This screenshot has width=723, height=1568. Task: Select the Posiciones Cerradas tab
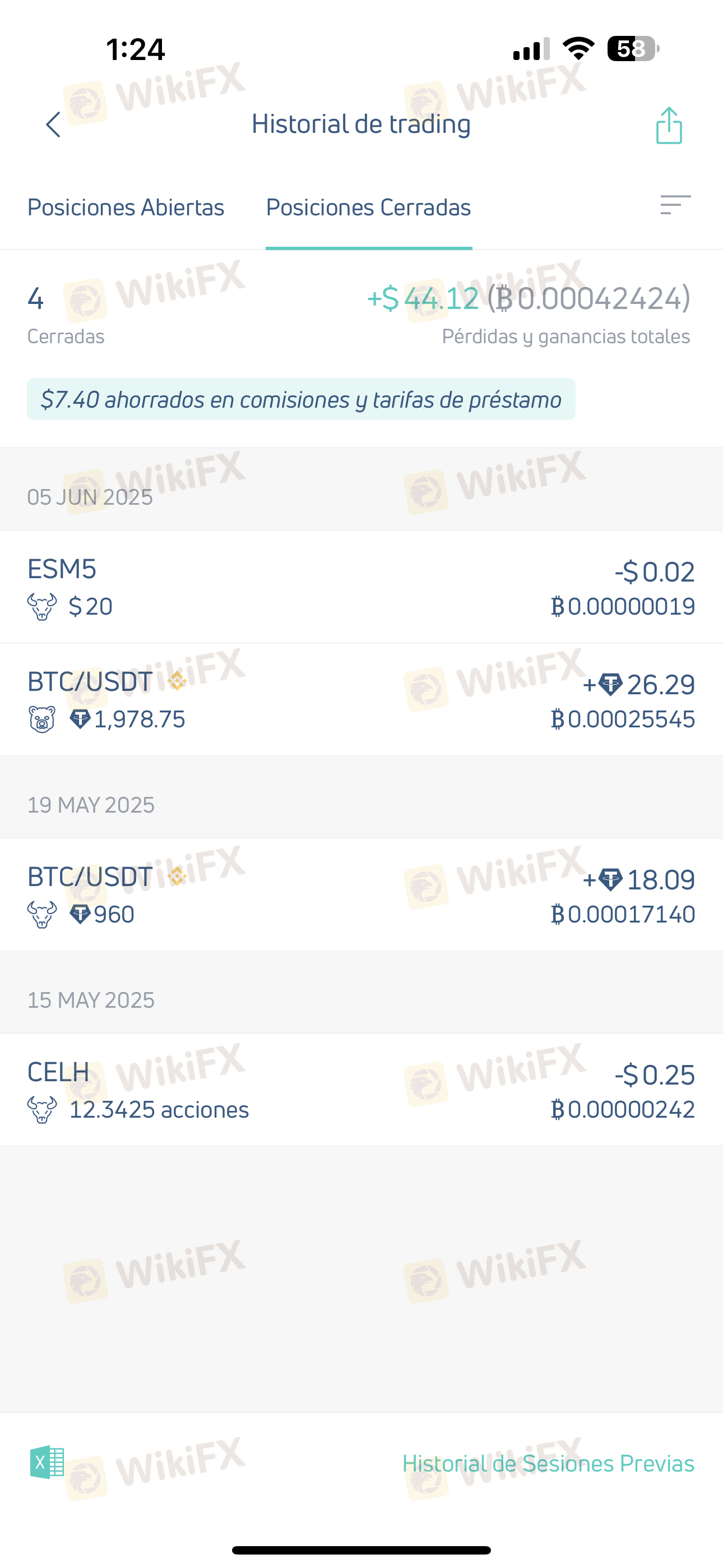click(368, 207)
